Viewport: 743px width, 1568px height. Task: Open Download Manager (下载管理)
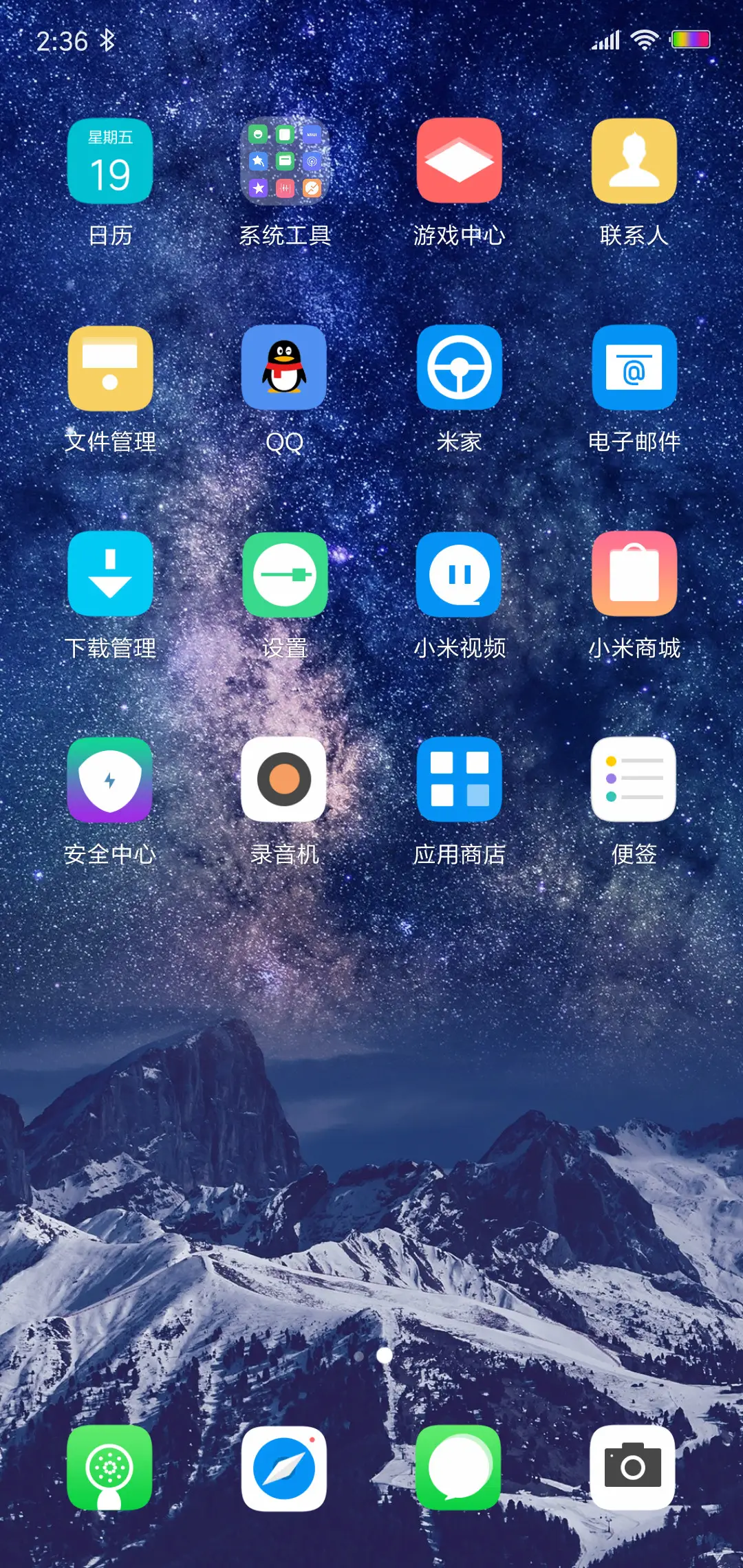point(110,575)
